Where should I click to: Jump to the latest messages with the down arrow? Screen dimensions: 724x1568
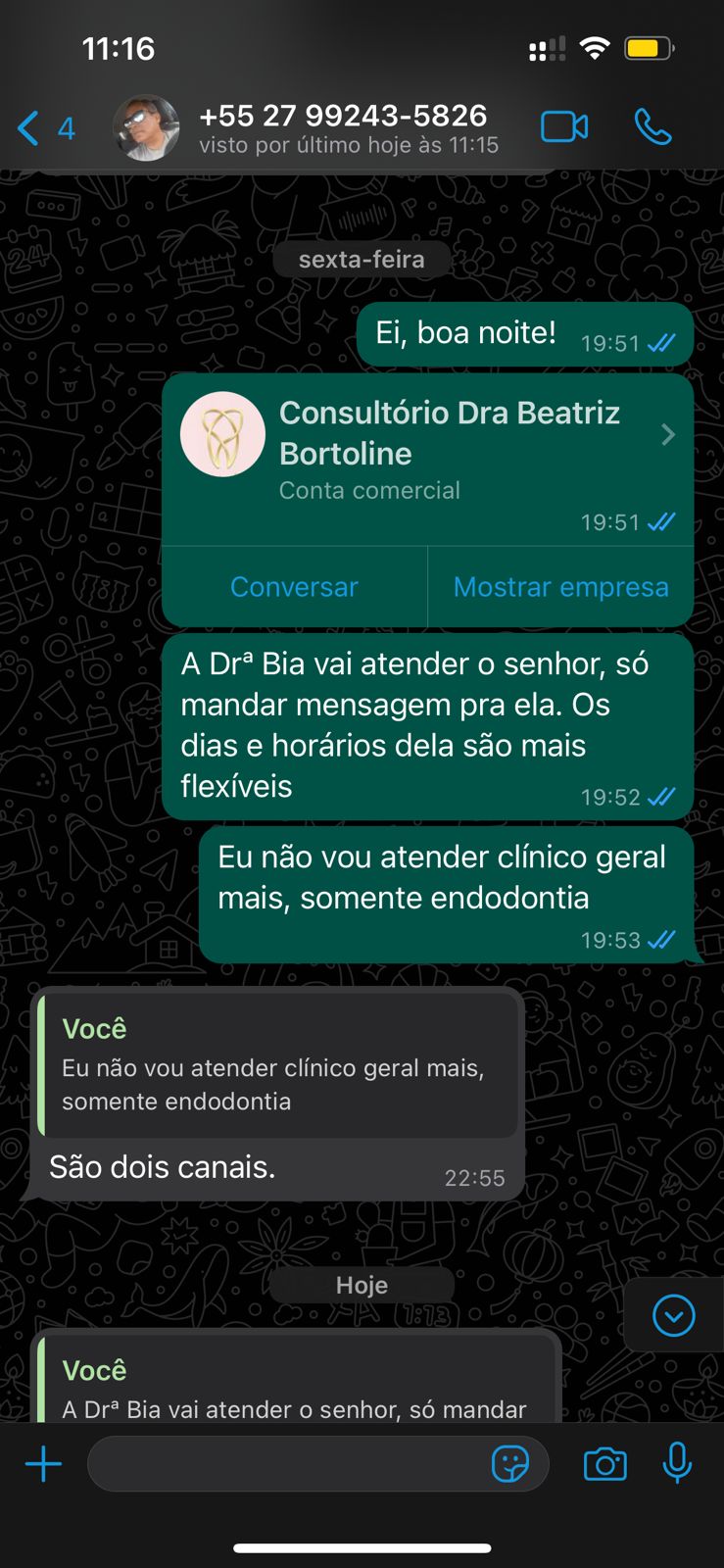[x=674, y=1315]
